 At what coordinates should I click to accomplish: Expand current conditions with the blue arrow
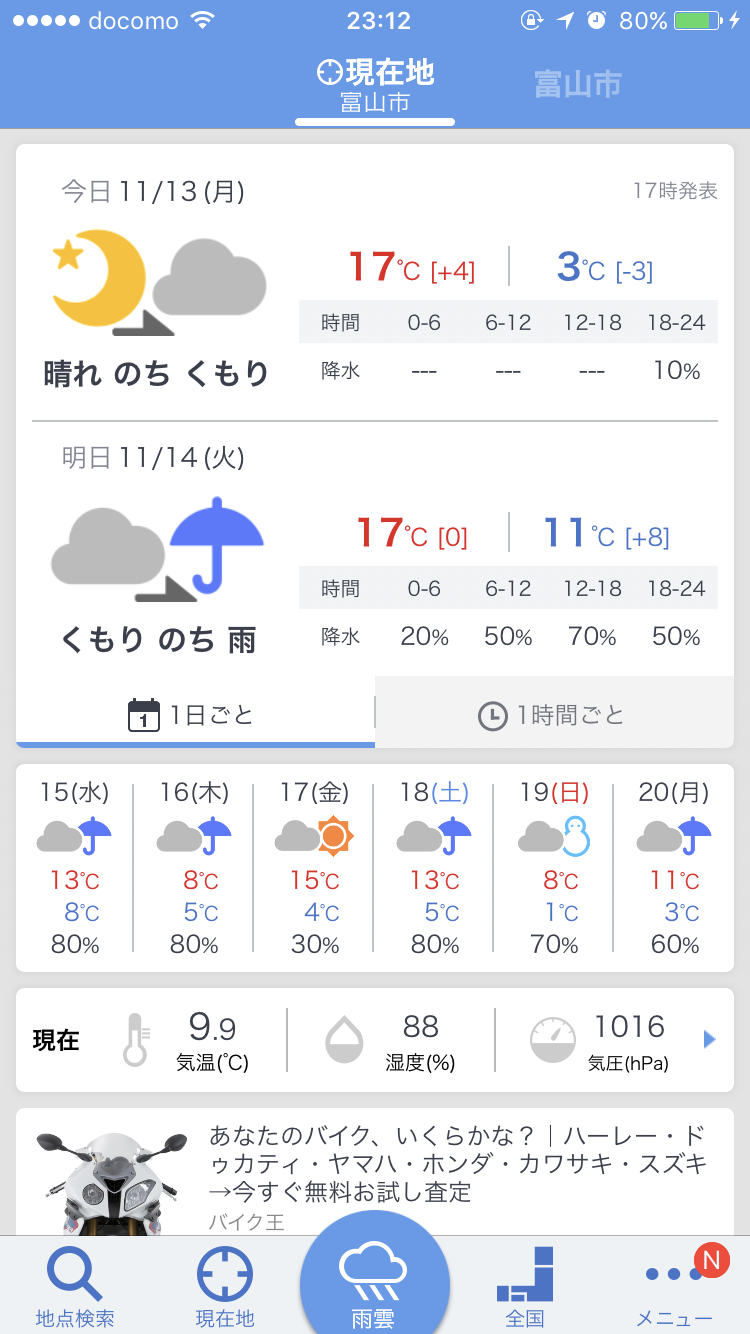[x=709, y=1040]
